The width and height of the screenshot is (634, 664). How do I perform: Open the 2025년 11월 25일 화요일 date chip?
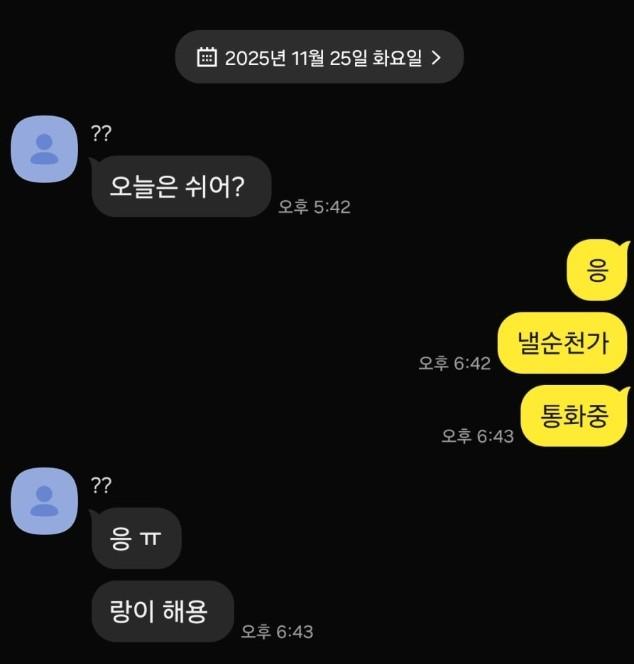[319, 57]
